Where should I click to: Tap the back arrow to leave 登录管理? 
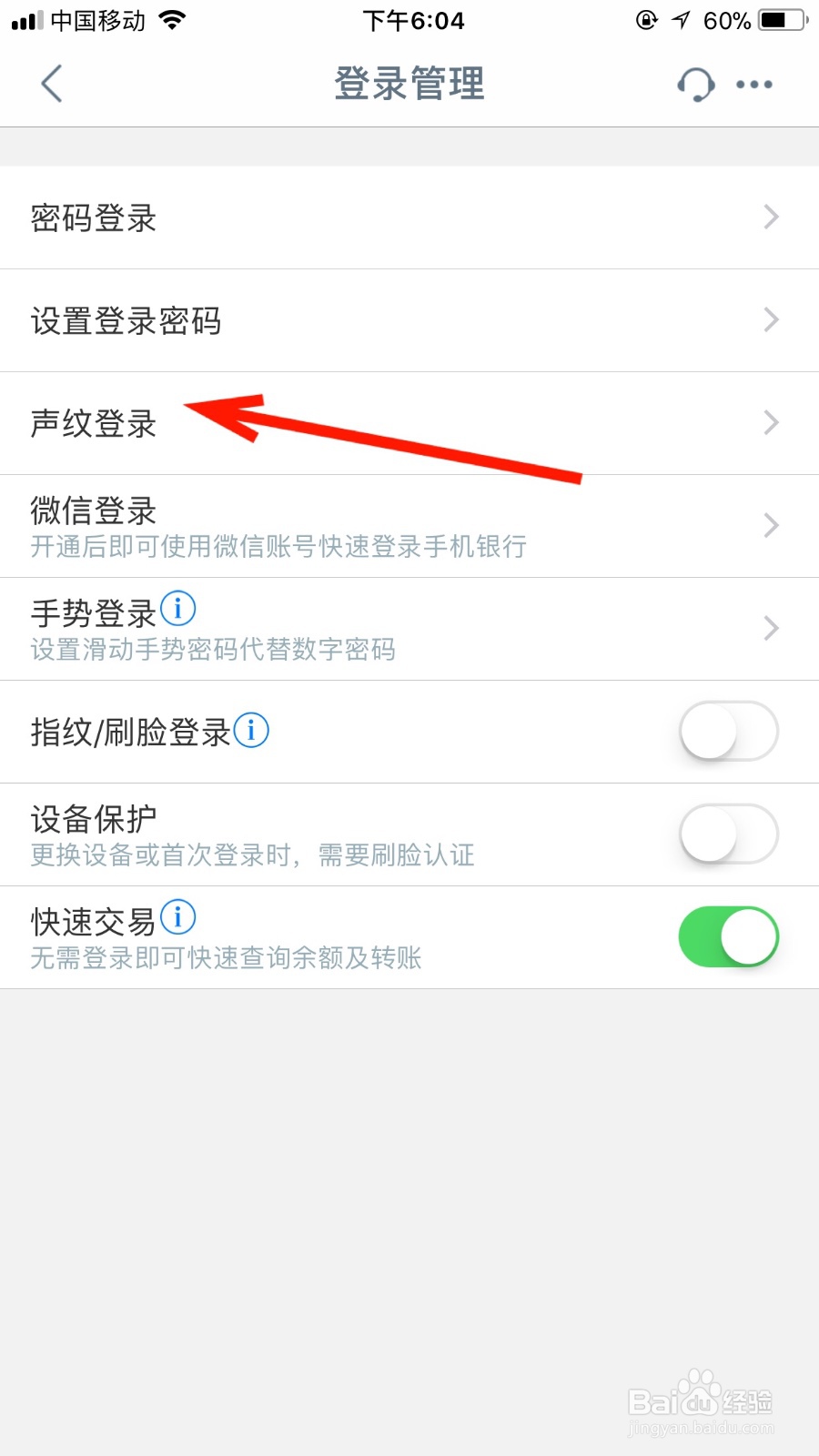click(x=52, y=83)
